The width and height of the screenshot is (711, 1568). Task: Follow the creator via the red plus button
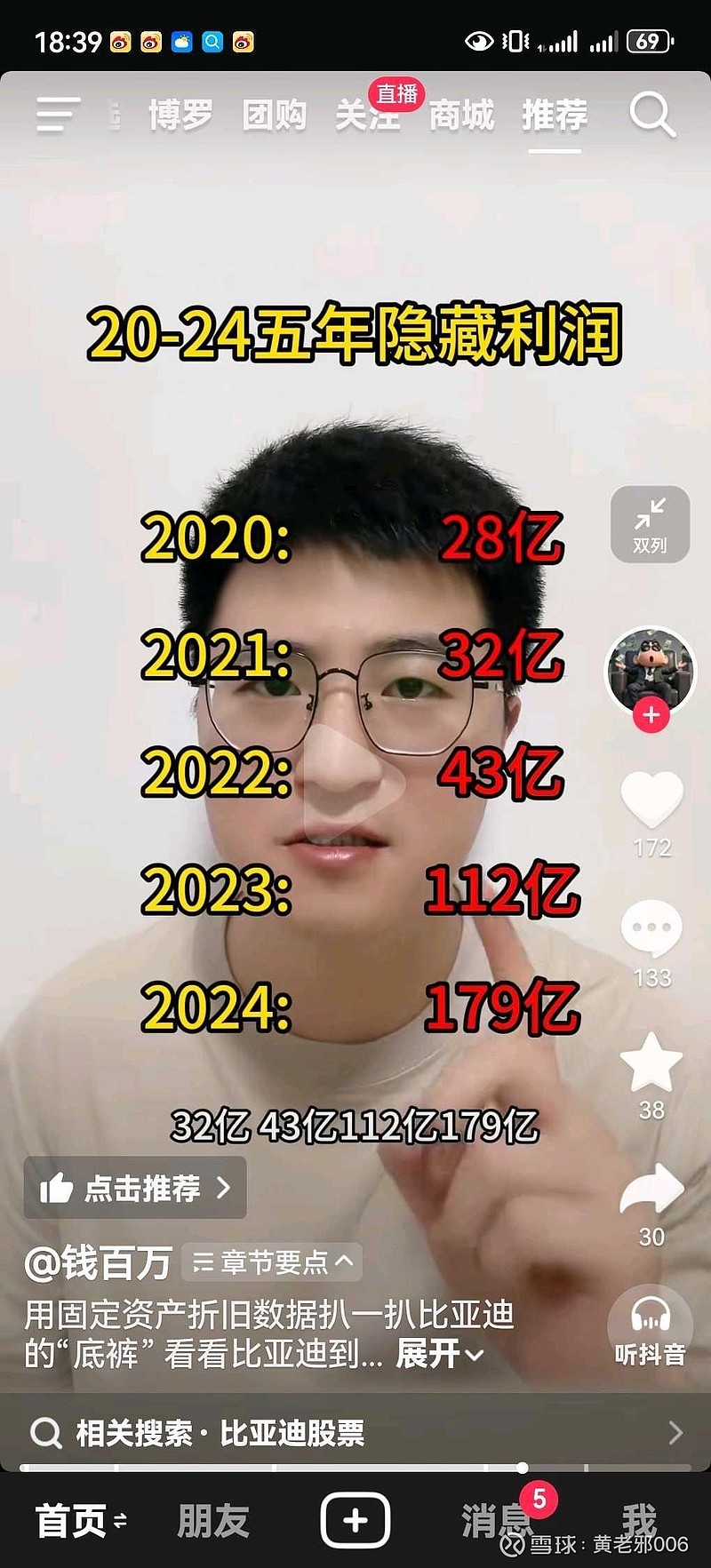[650, 713]
